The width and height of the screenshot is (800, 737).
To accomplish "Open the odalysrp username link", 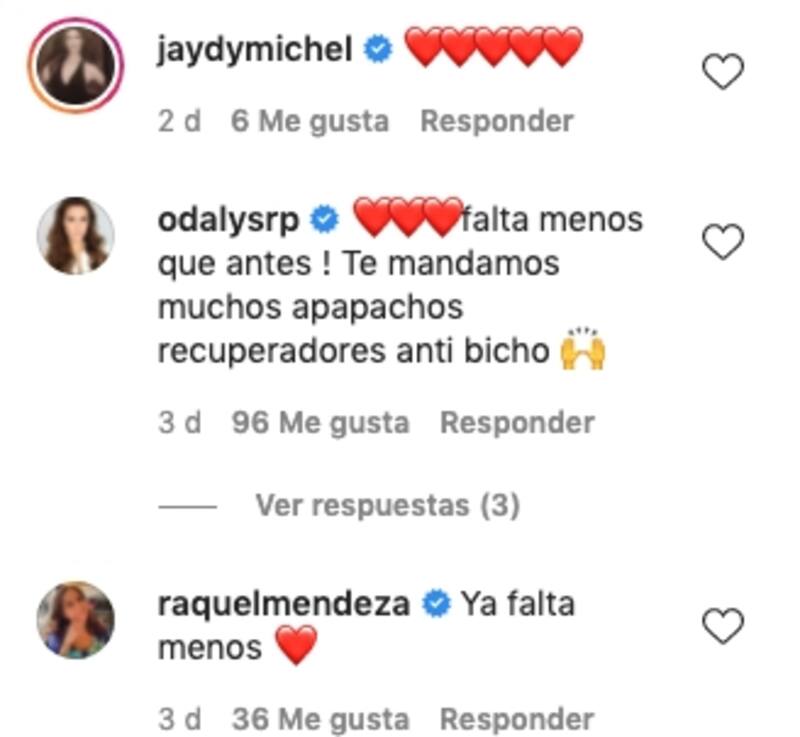I will click(x=229, y=219).
